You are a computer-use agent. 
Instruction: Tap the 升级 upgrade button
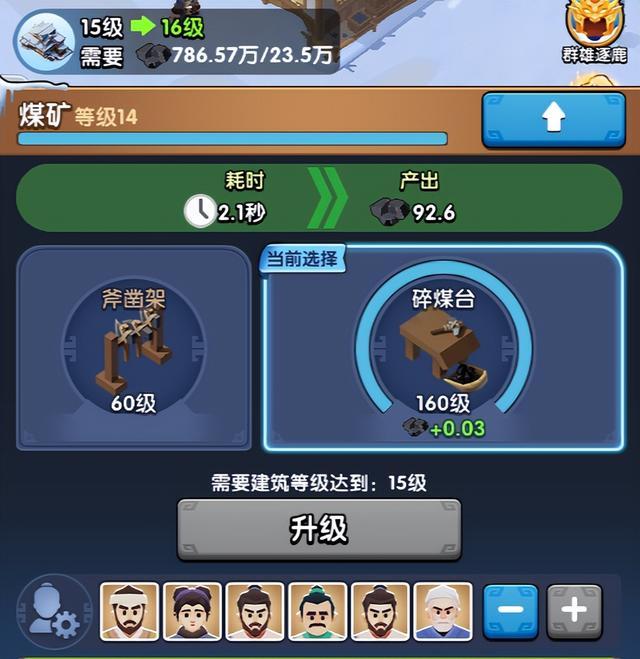[319, 529]
